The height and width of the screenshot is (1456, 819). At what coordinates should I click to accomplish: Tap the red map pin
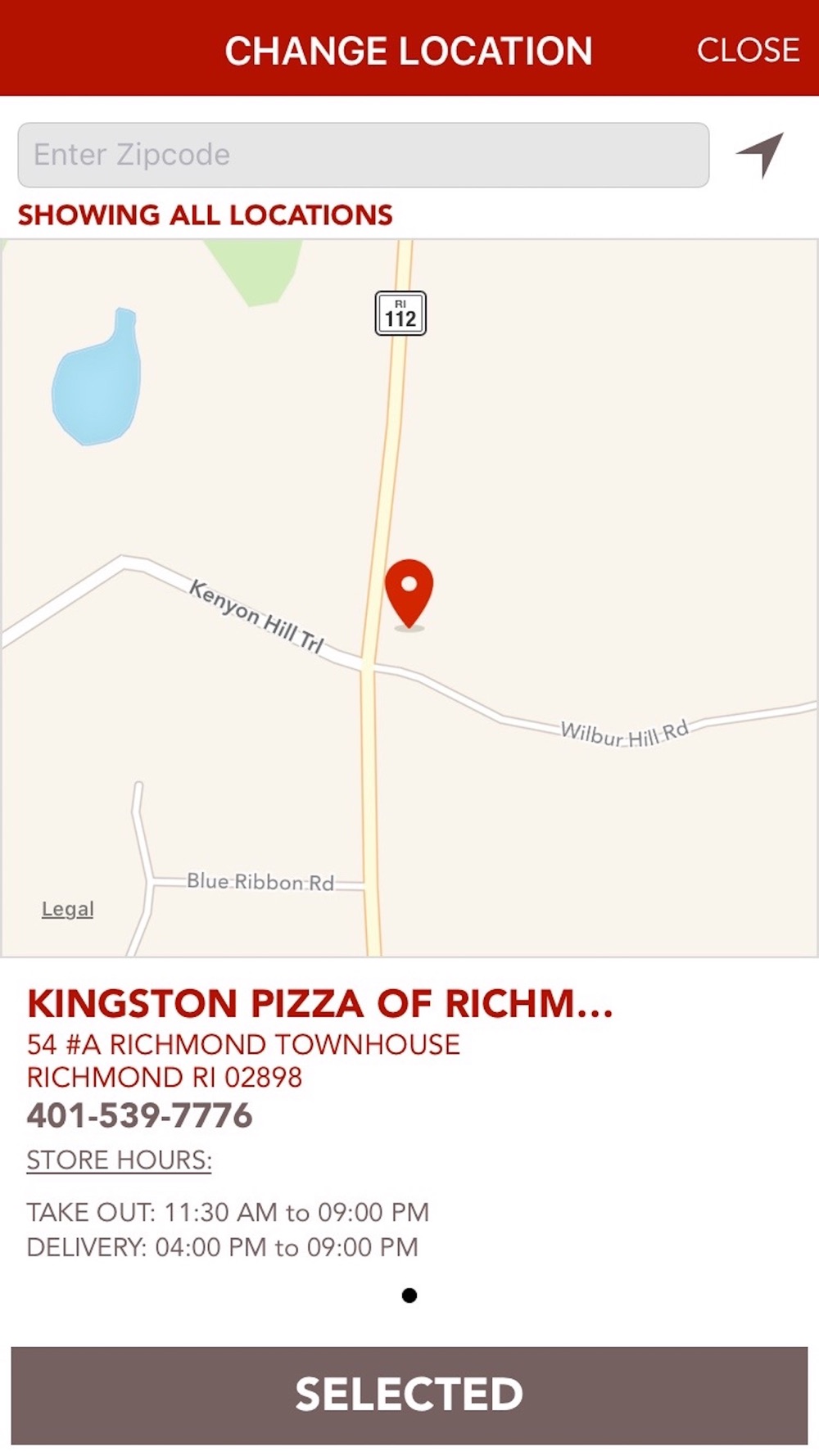409,594
